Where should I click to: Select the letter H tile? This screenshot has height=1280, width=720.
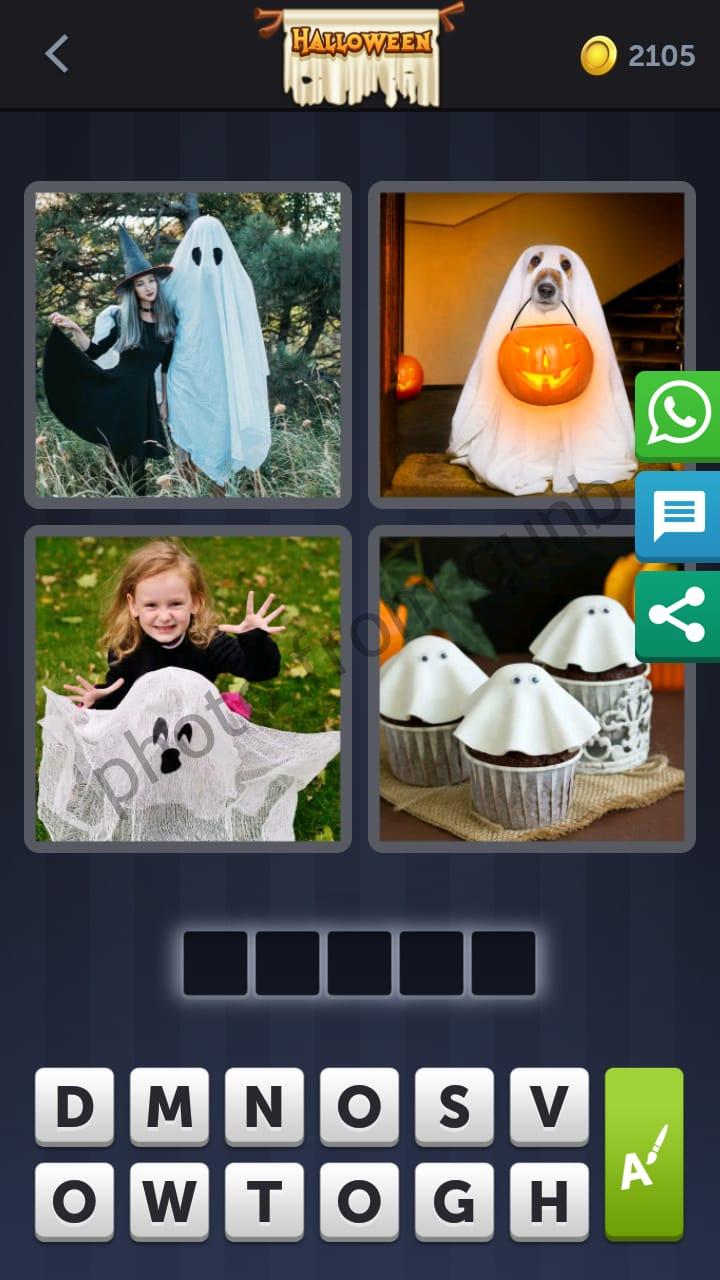[549, 1201]
